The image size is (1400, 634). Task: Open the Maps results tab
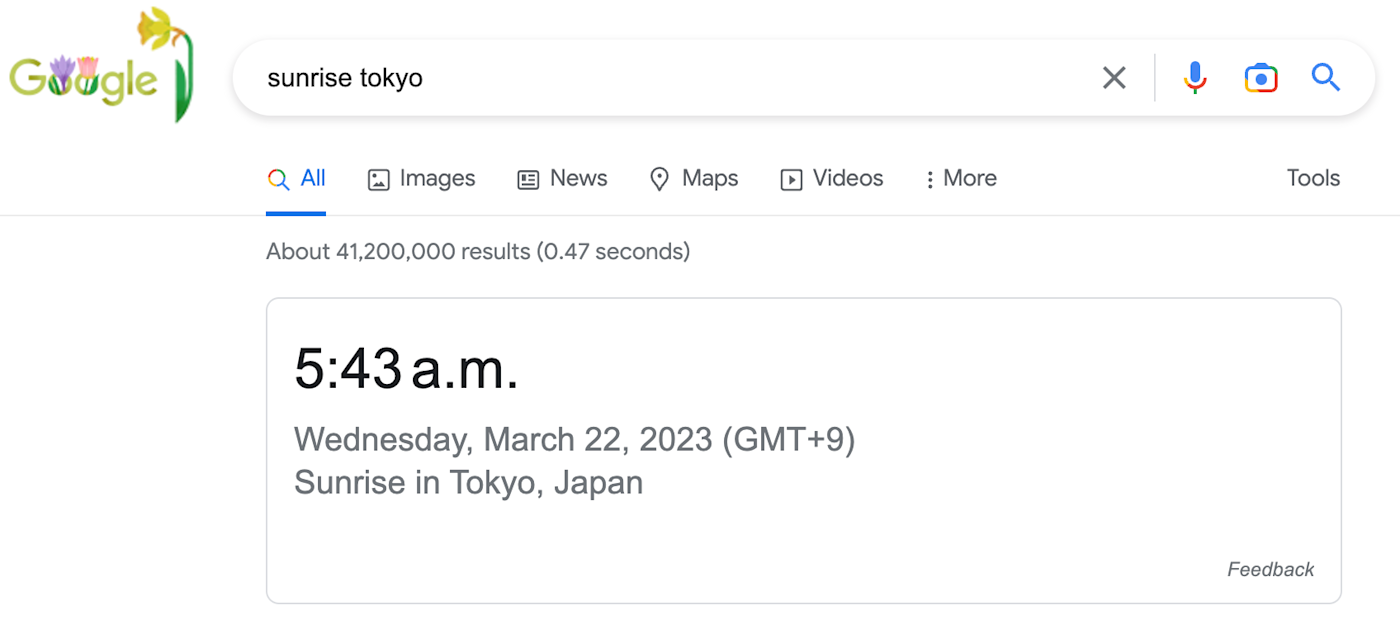click(694, 179)
